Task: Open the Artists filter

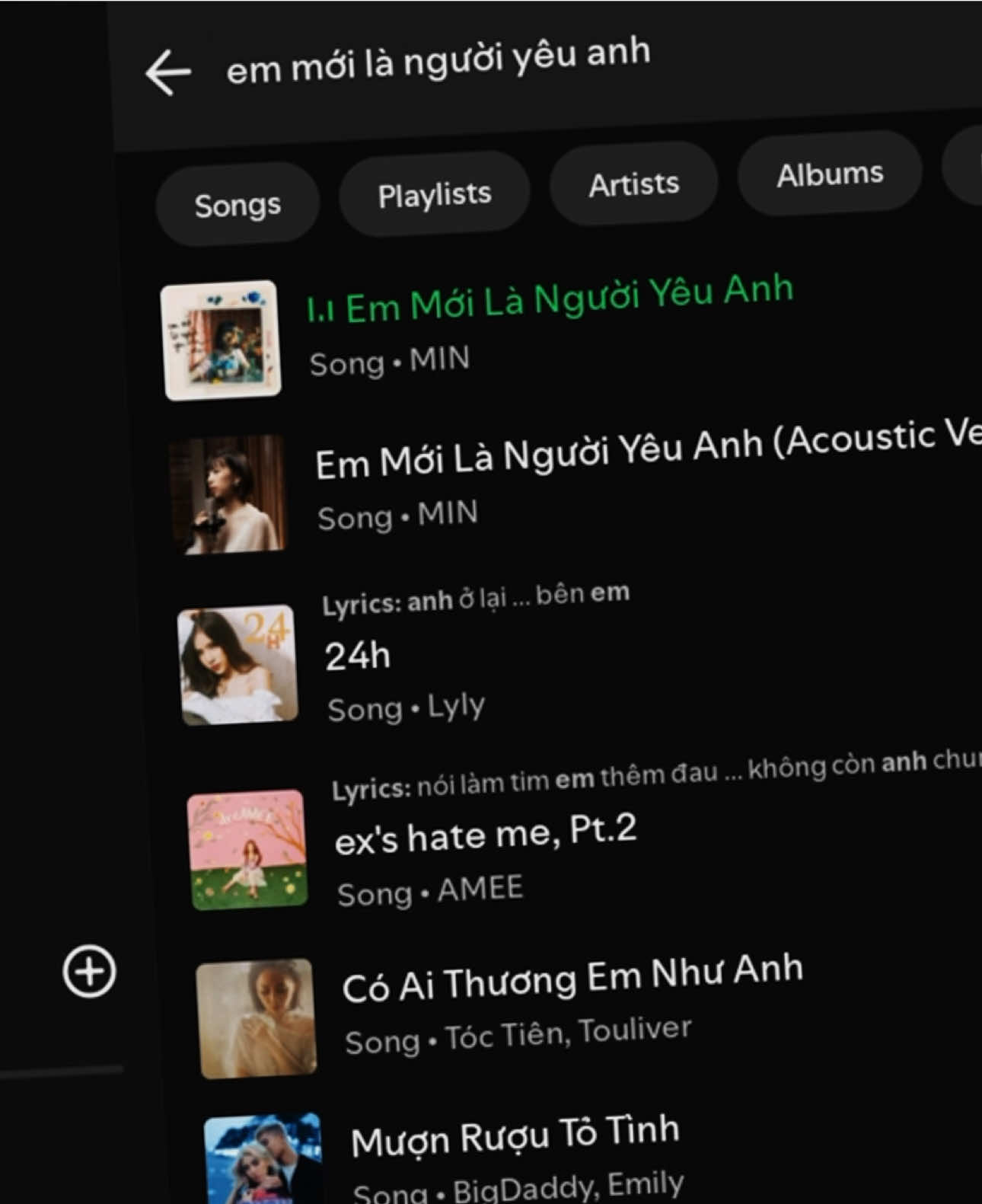Action: point(633,184)
